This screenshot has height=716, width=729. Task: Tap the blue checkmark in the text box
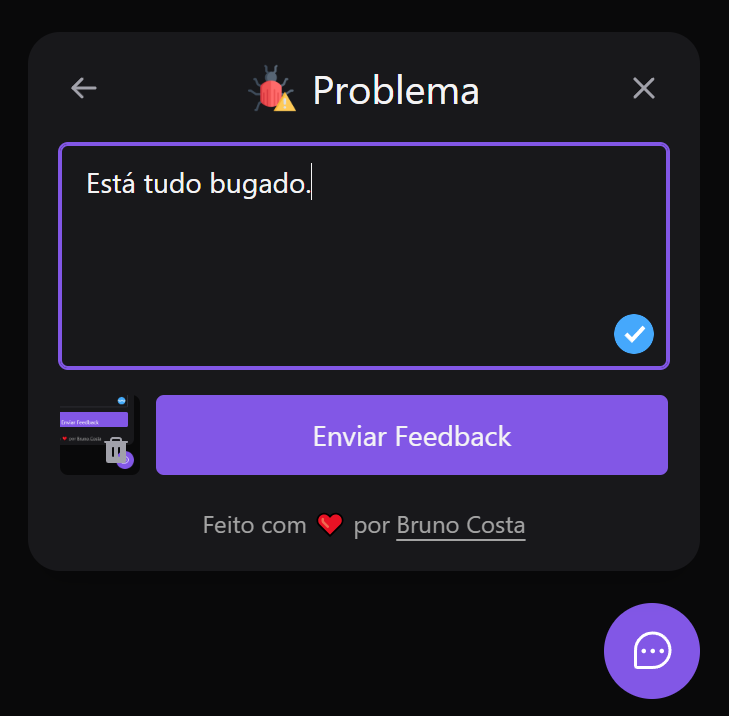tap(633, 334)
